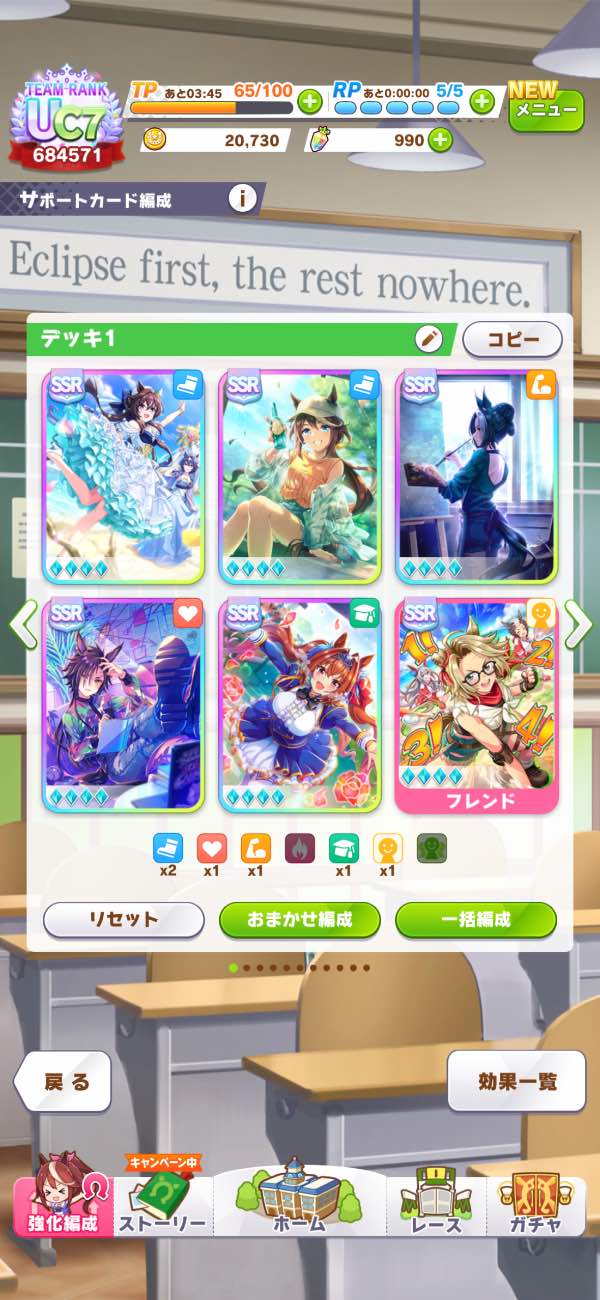Image resolution: width=600 pixels, height=1300 pixels.
Task: Select the SSR card with the graduation cap icon
Action: (x=300, y=705)
